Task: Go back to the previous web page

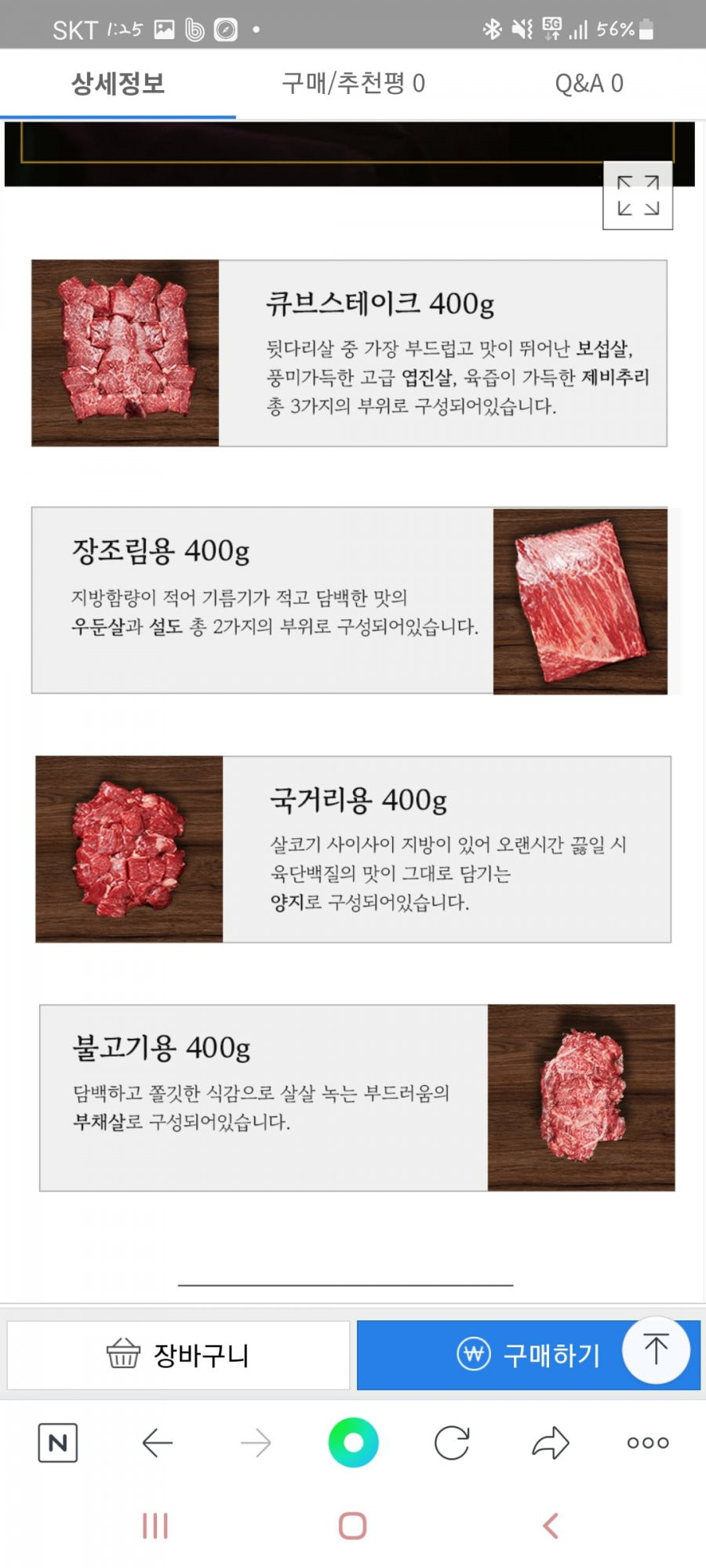Action: (157, 1443)
